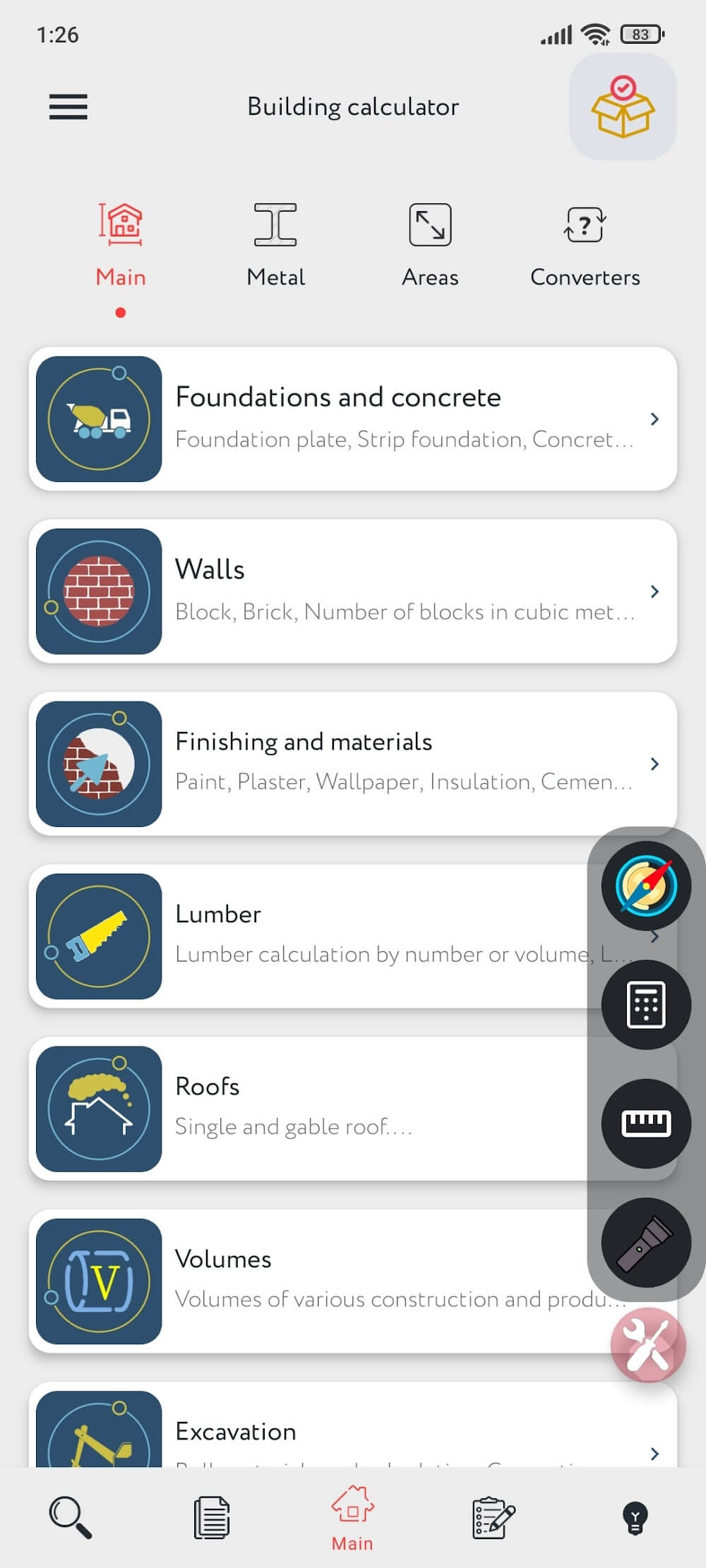The height and width of the screenshot is (1568, 706).
Task: Switch to the Areas tab
Action: click(430, 243)
